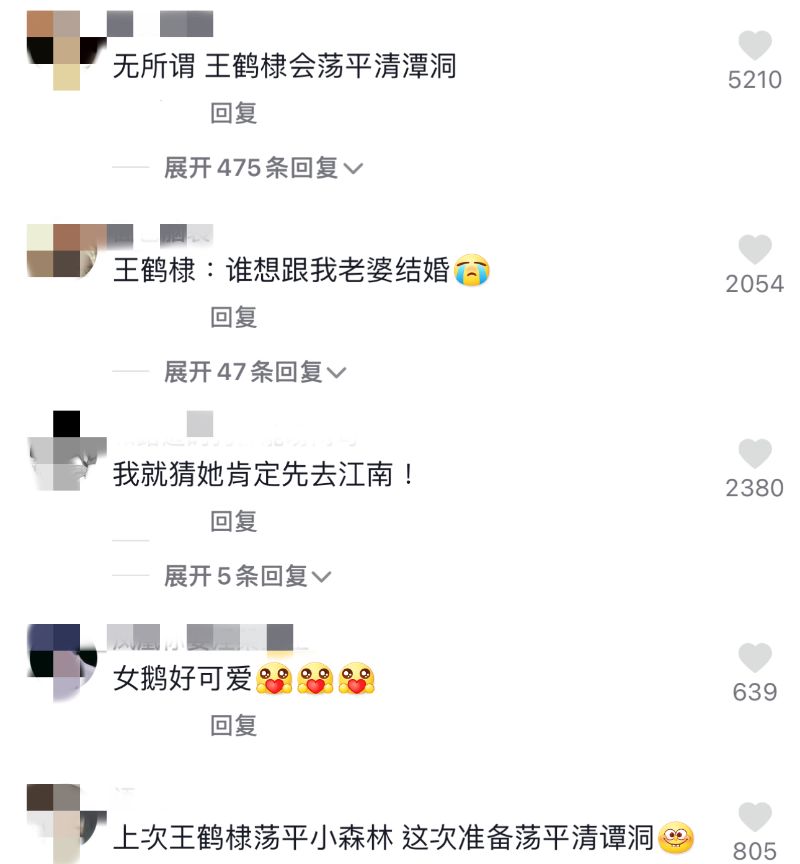Like the comment '女鹅好可爱'
Image resolution: width=800 pixels, height=864 pixels.
tap(755, 658)
